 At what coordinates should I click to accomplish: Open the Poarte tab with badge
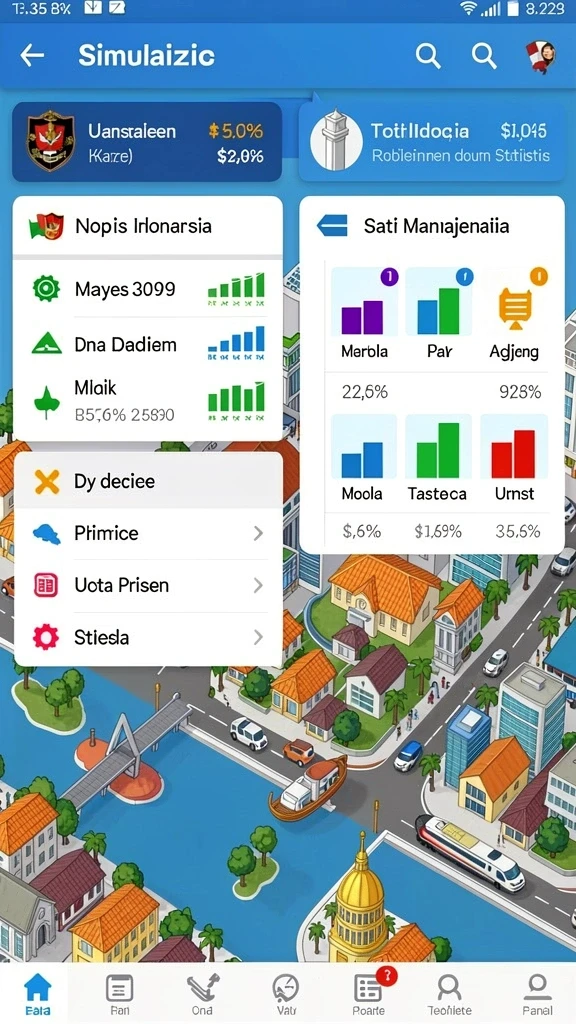click(x=368, y=994)
